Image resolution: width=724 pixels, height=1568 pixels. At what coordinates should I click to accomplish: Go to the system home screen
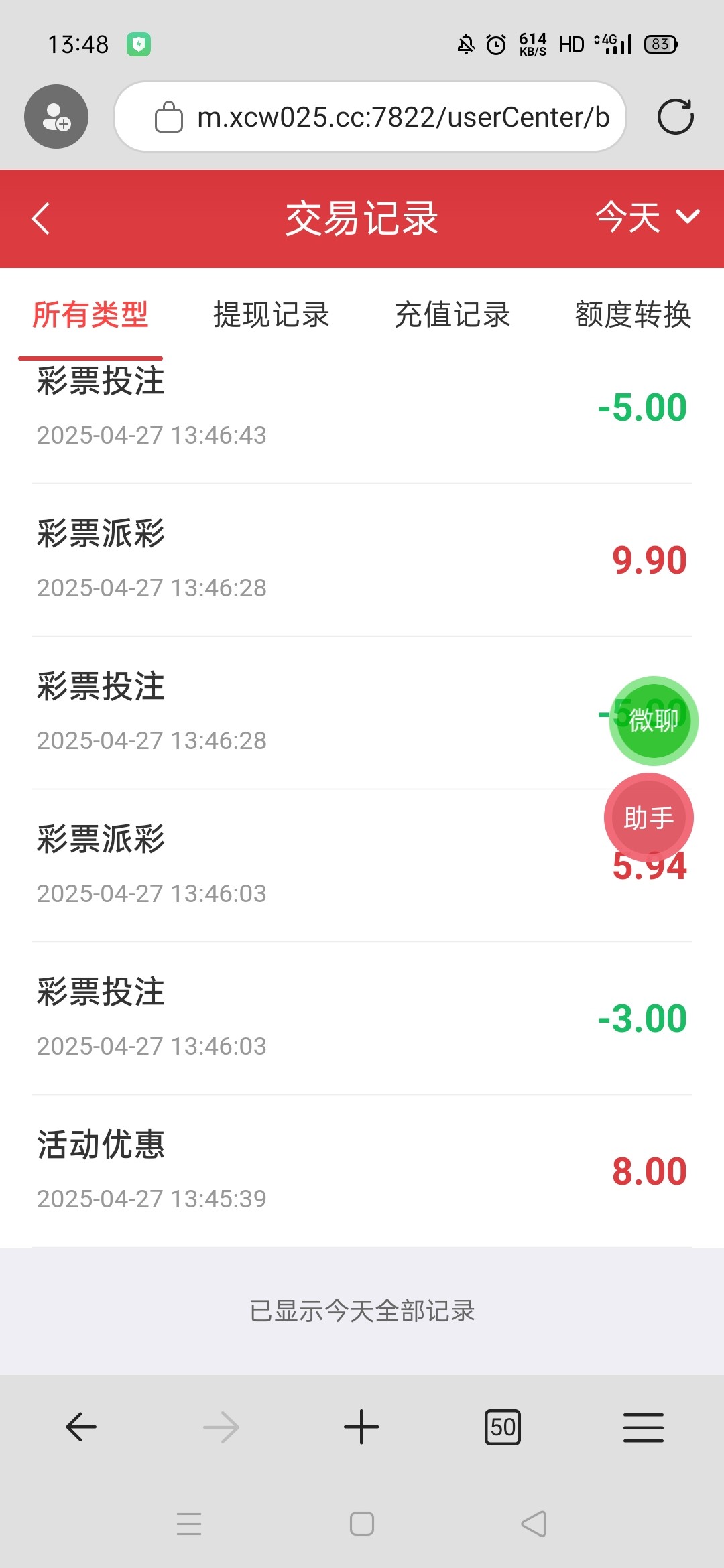coord(362,1524)
